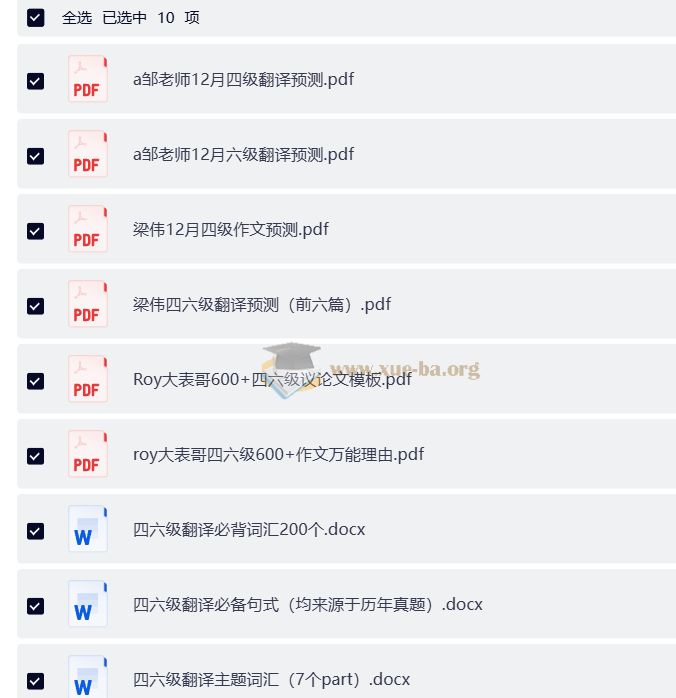The height and width of the screenshot is (698, 676).
Task: Uncheck 四六级翻译必背词汇200个.docx checkbox
Action: 35,531
